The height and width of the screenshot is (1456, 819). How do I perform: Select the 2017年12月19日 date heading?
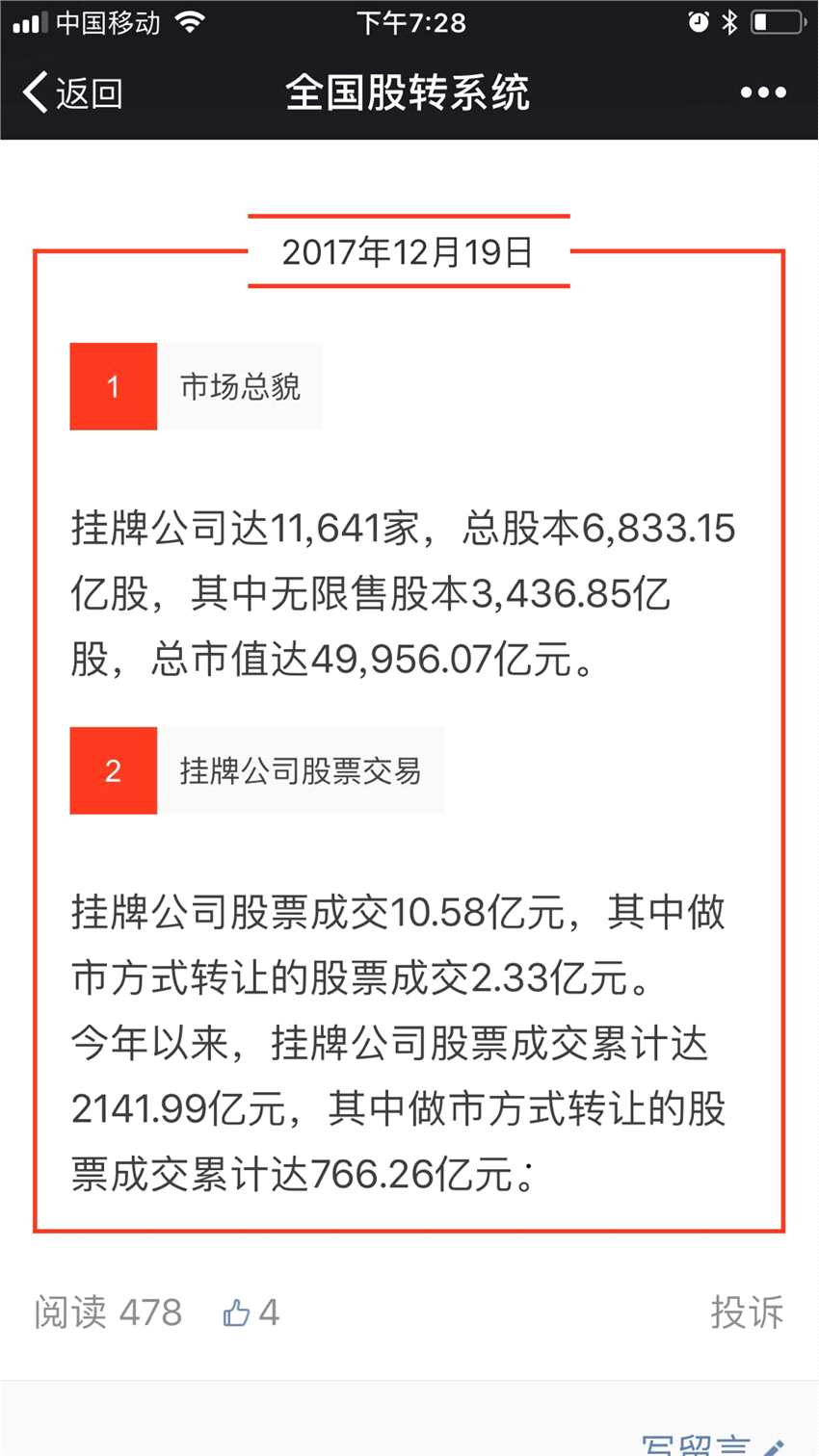[409, 252]
